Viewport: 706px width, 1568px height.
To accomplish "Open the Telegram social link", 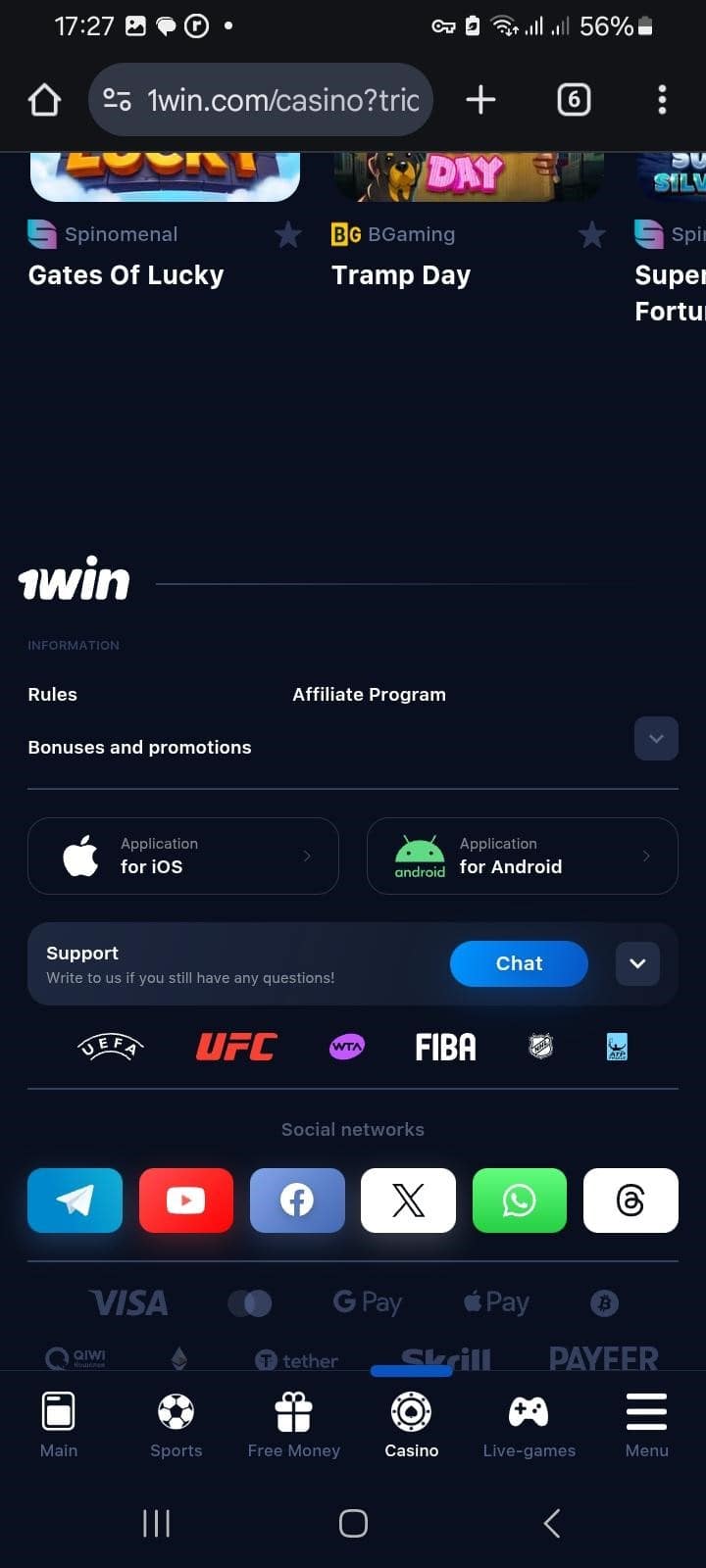I will pyautogui.click(x=76, y=1200).
